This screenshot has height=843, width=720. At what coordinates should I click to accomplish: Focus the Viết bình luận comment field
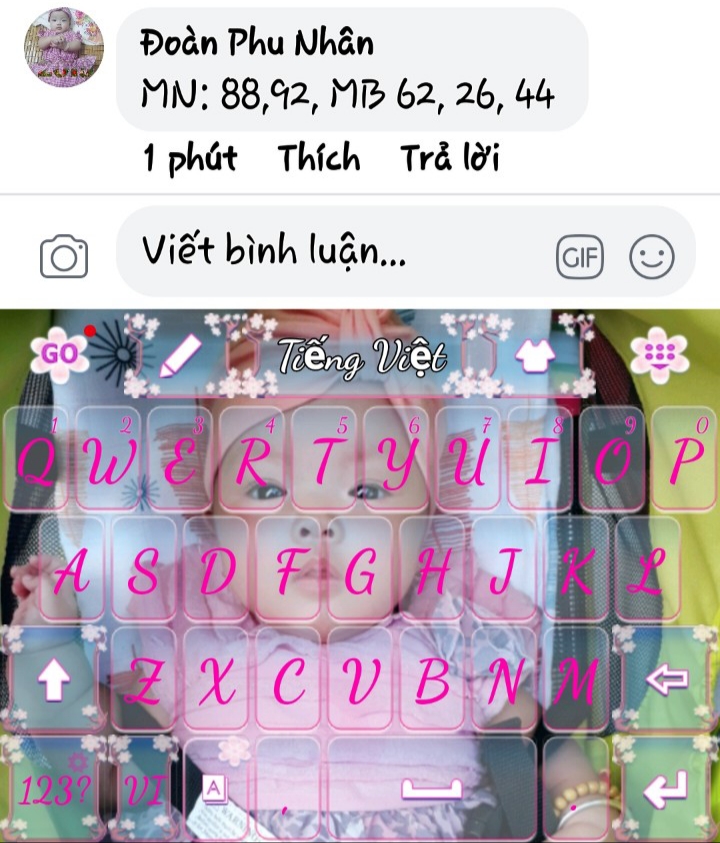click(330, 252)
